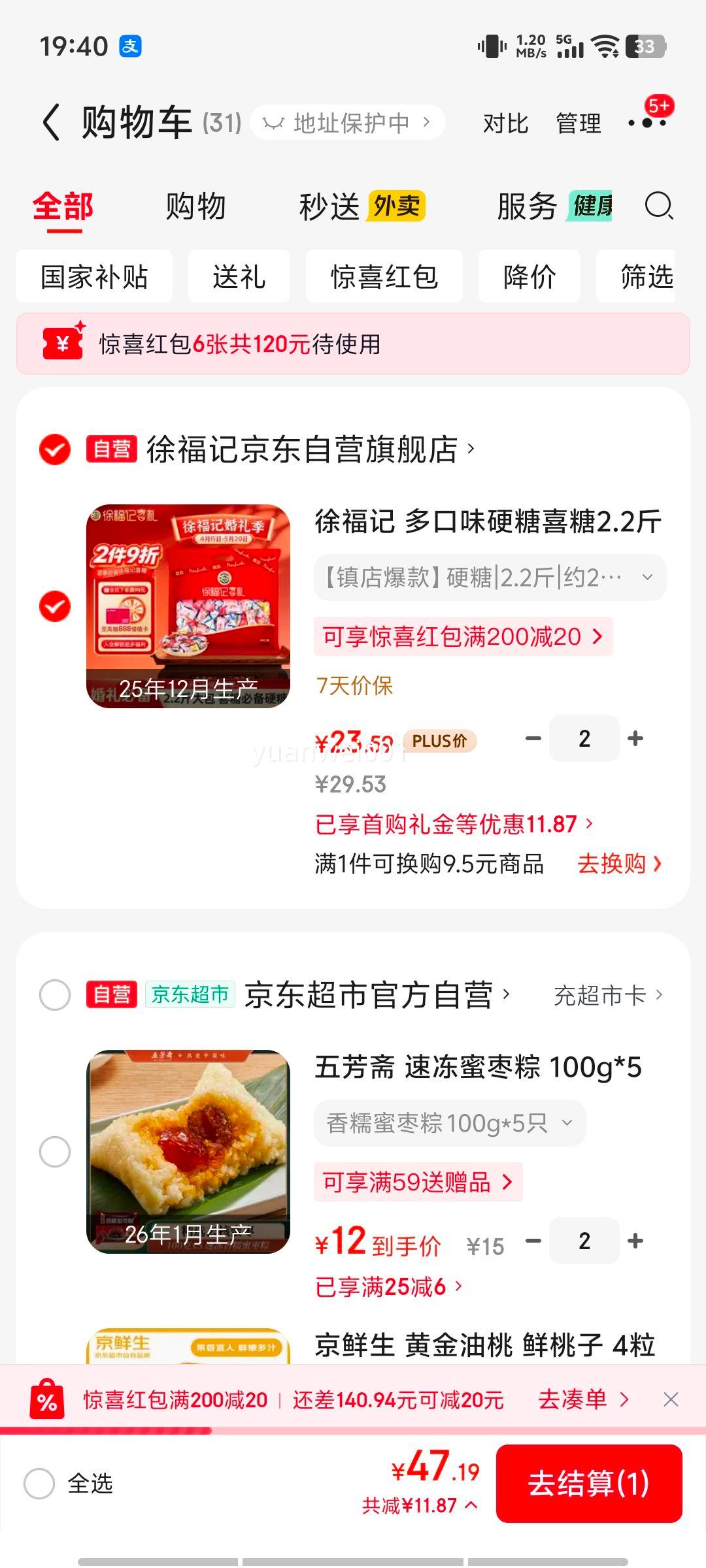Open 对比 comparison feature
This screenshot has width=706, height=1568.
(x=505, y=123)
